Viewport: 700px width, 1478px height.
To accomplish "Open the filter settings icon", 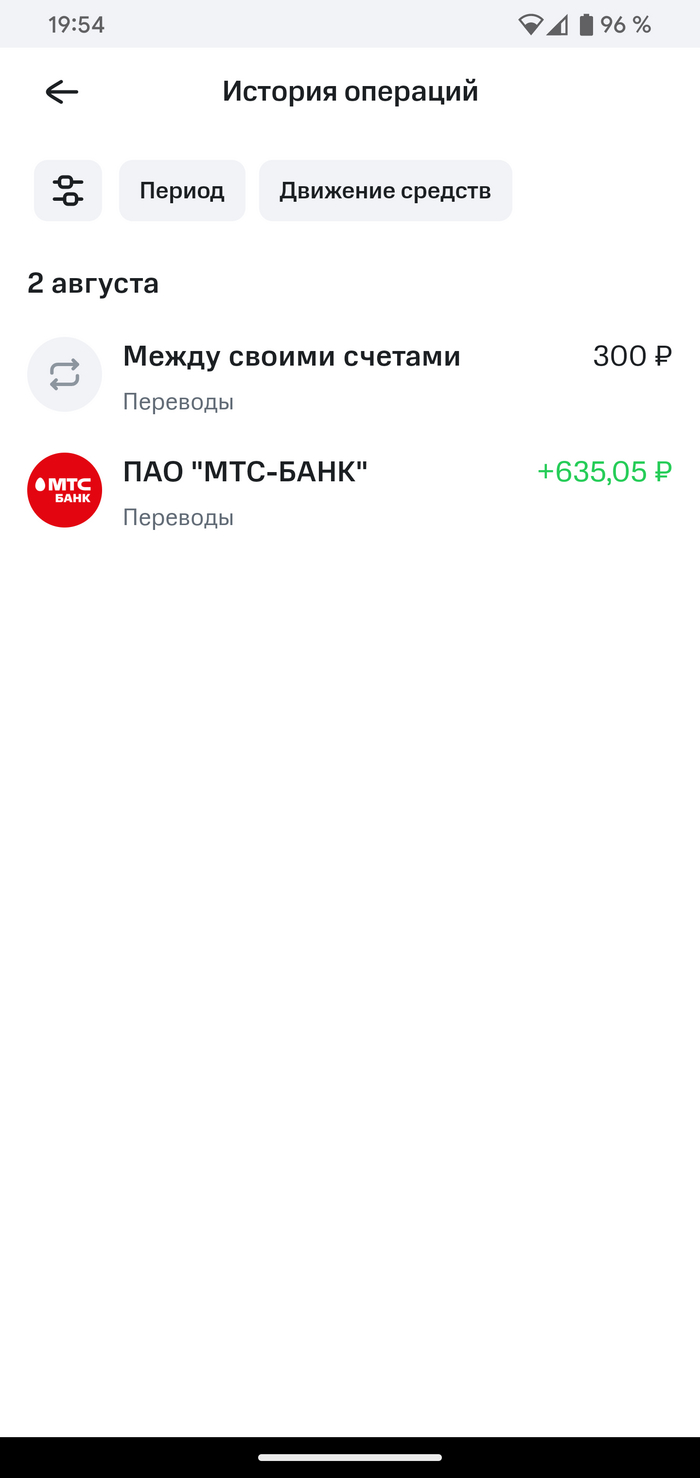I will tap(68, 190).
